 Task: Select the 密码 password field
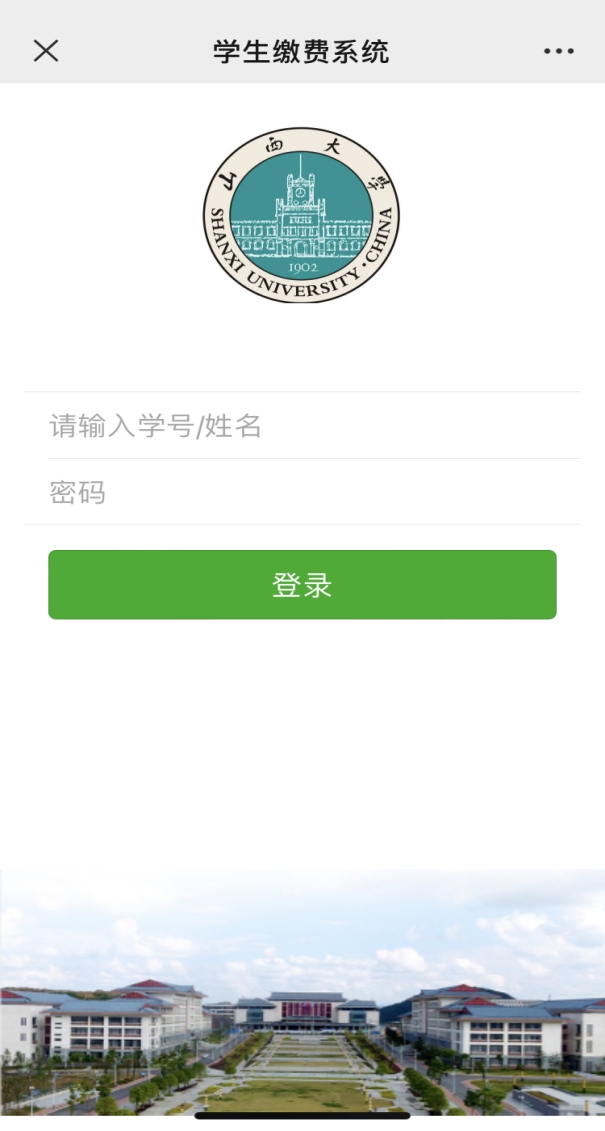(302, 492)
